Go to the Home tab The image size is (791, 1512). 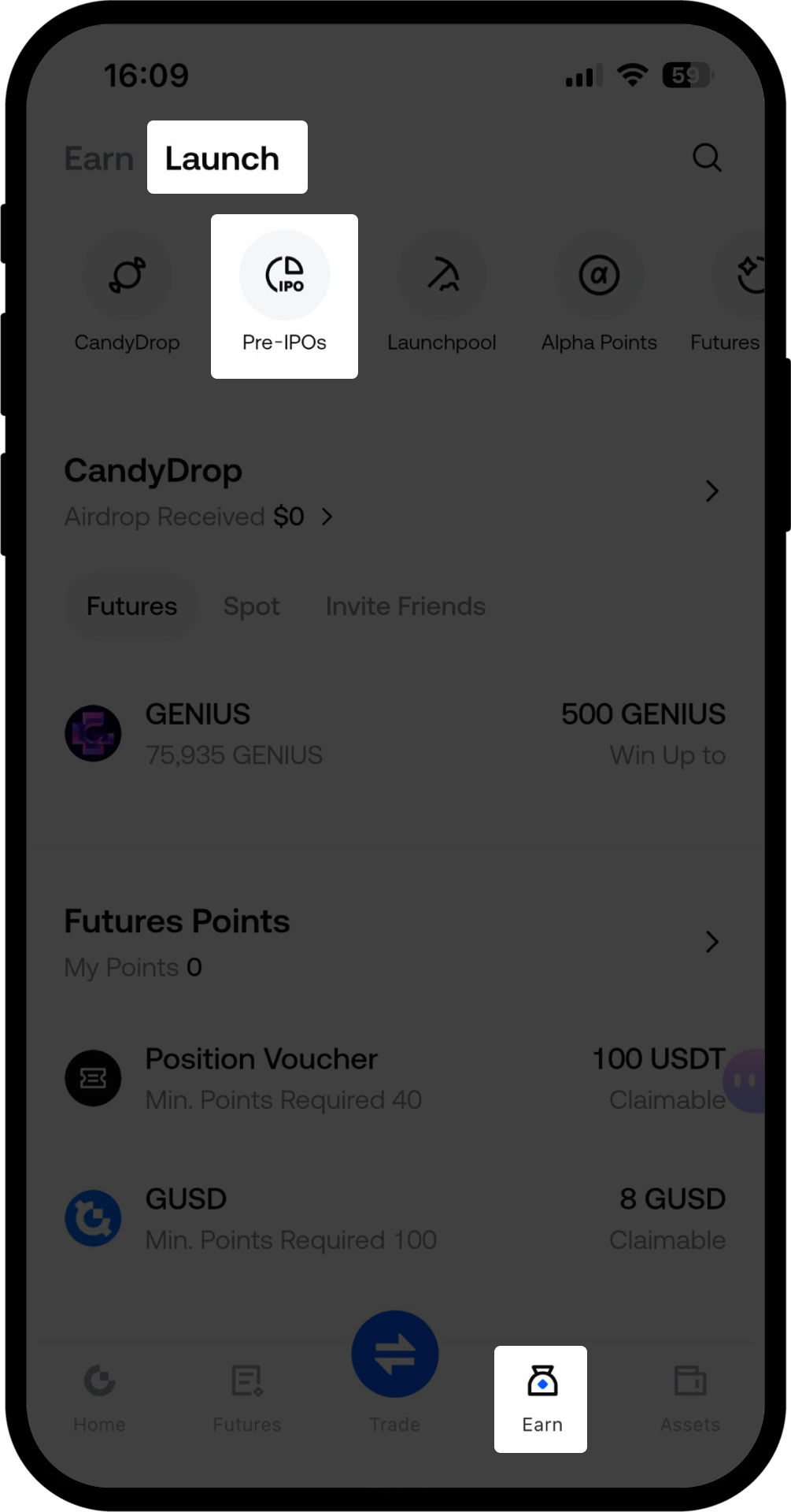click(x=99, y=1398)
